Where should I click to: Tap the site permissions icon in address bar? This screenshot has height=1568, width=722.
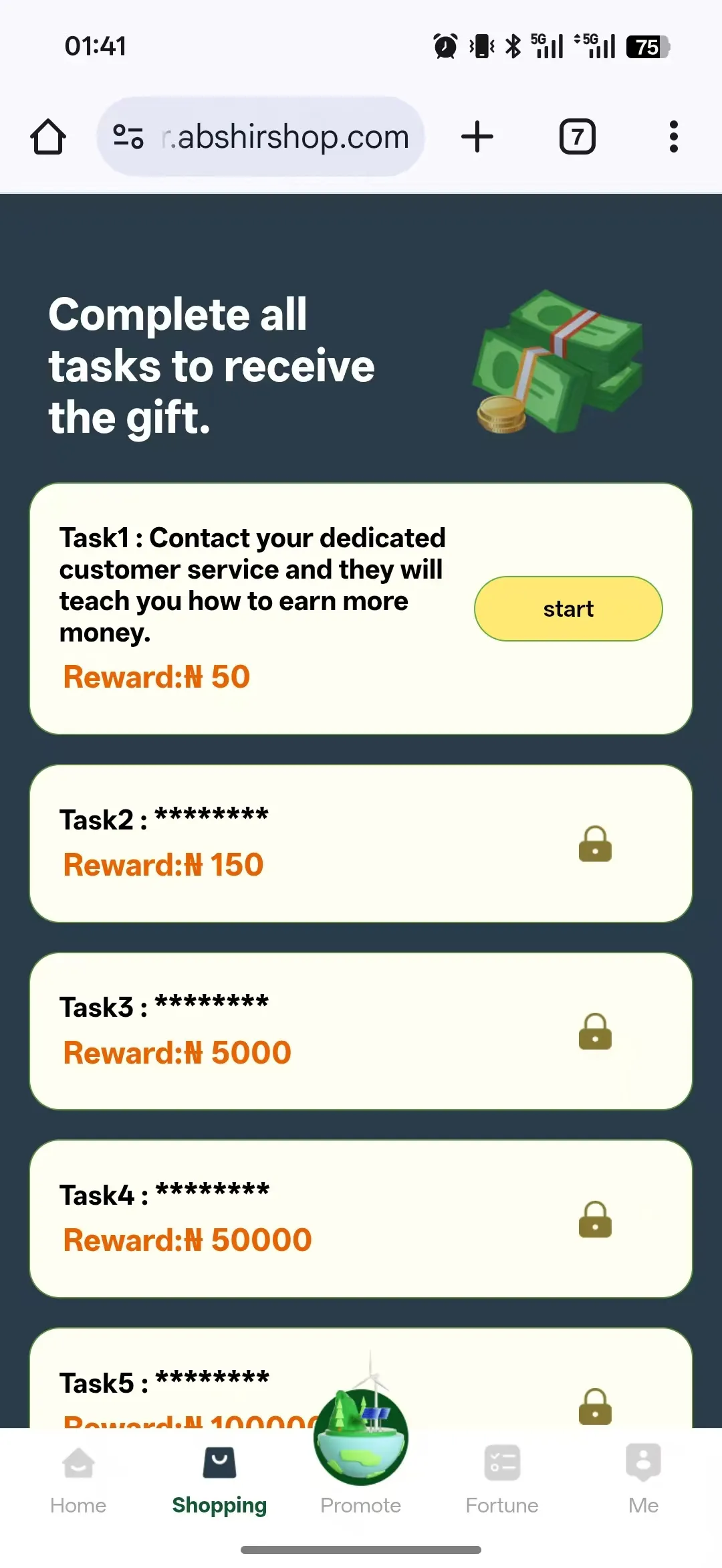[127, 136]
